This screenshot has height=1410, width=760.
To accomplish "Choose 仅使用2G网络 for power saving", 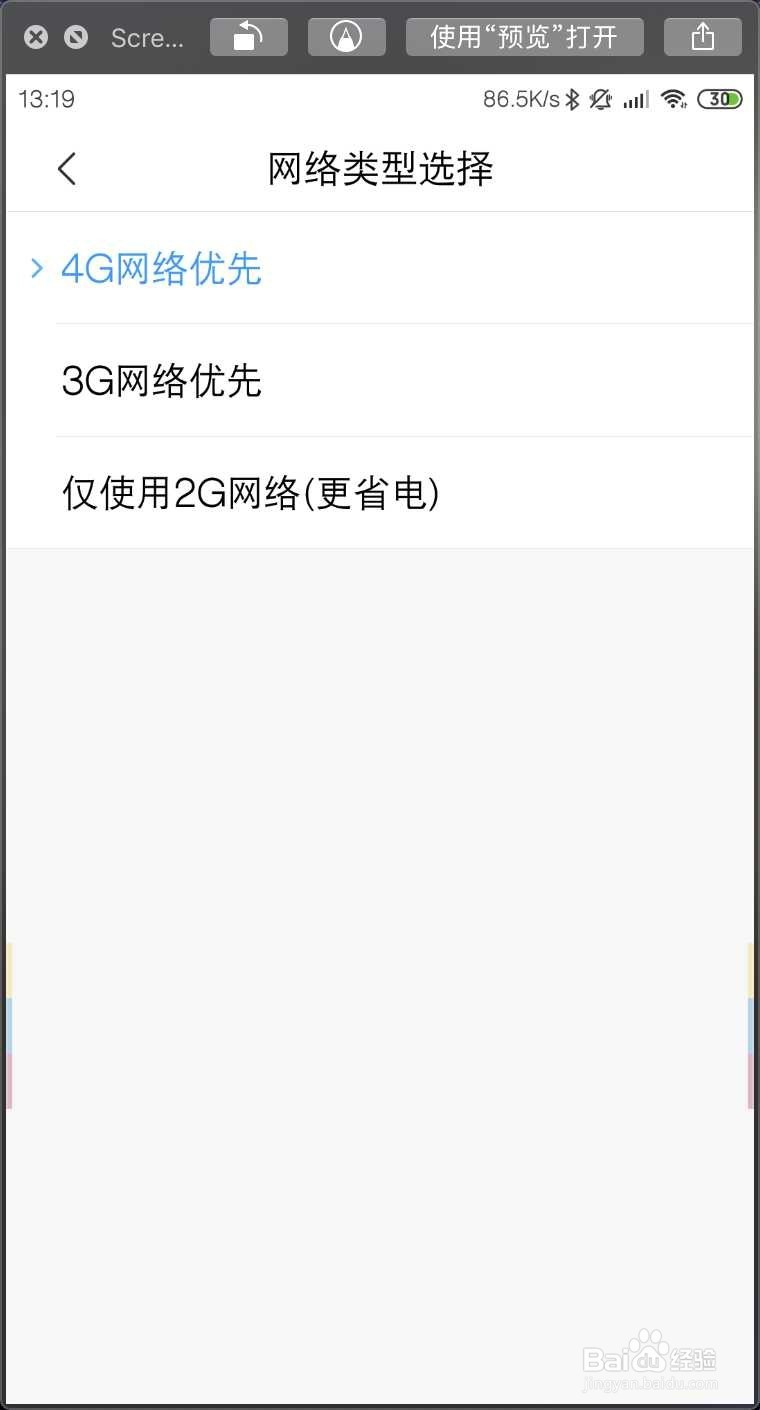I will pyautogui.click(x=252, y=492).
